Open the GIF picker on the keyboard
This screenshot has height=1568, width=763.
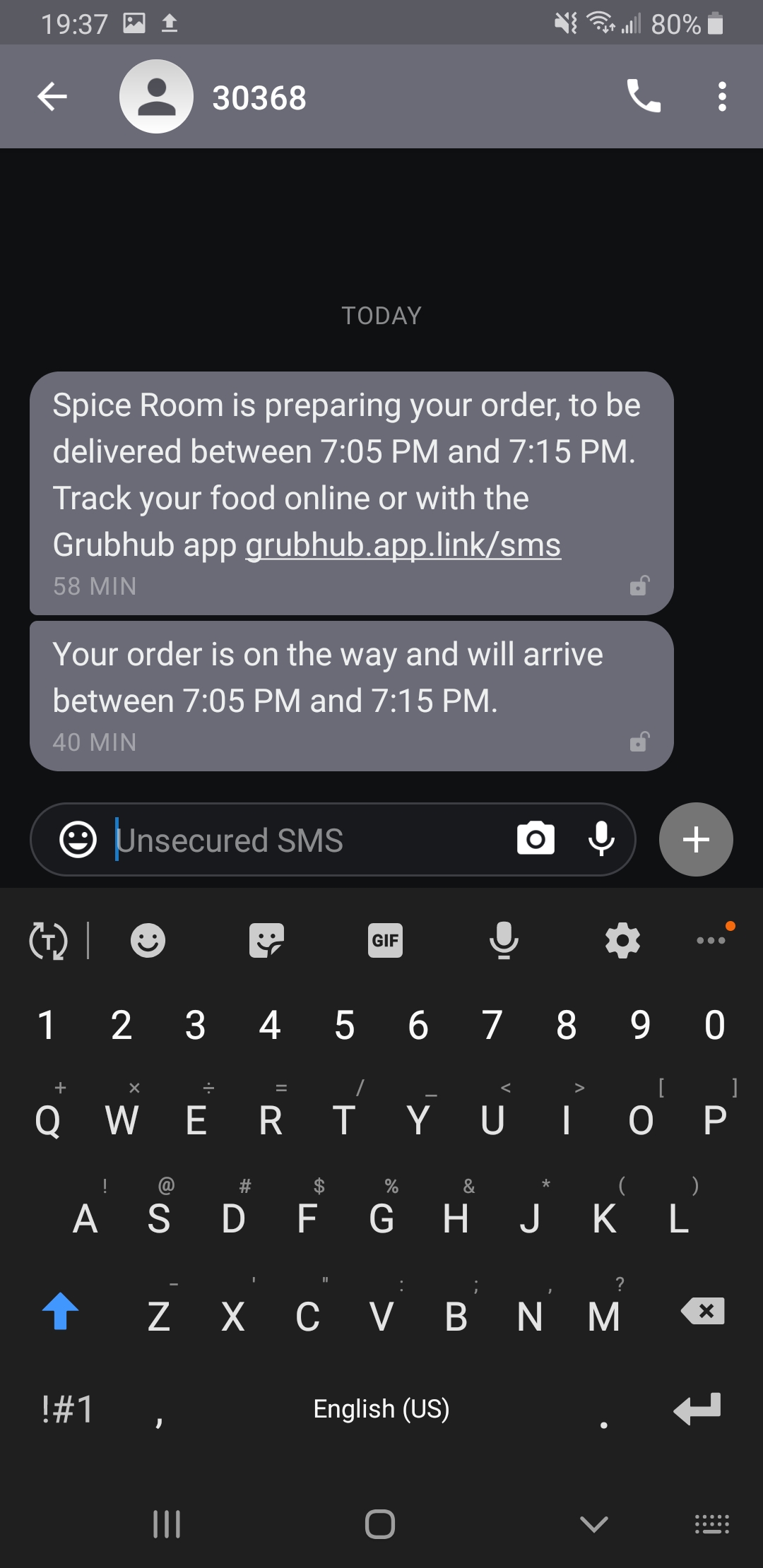[x=384, y=940]
